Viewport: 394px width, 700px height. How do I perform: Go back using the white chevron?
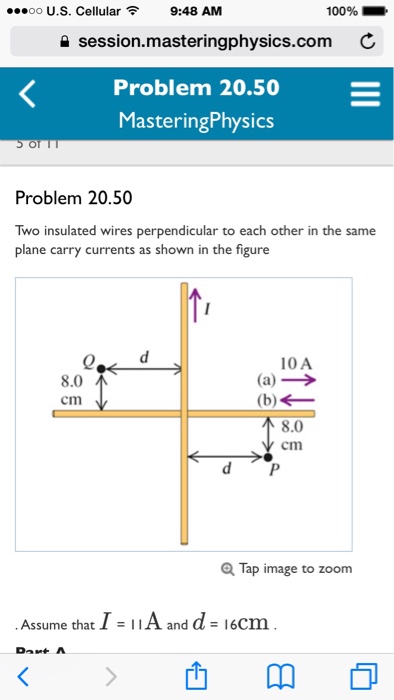click(27, 93)
